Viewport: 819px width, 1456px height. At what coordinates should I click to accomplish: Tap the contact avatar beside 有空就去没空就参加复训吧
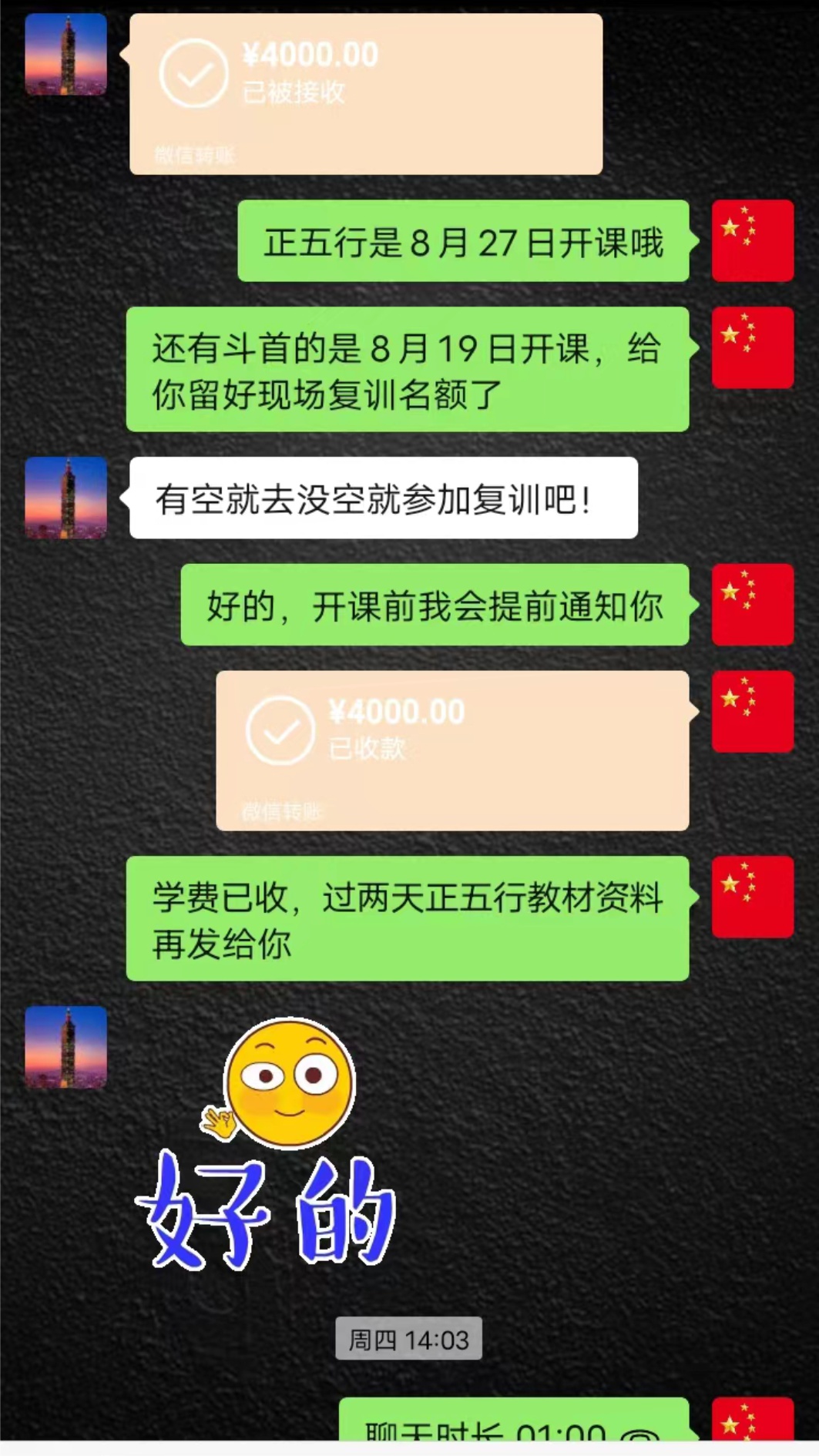click(65, 498)
